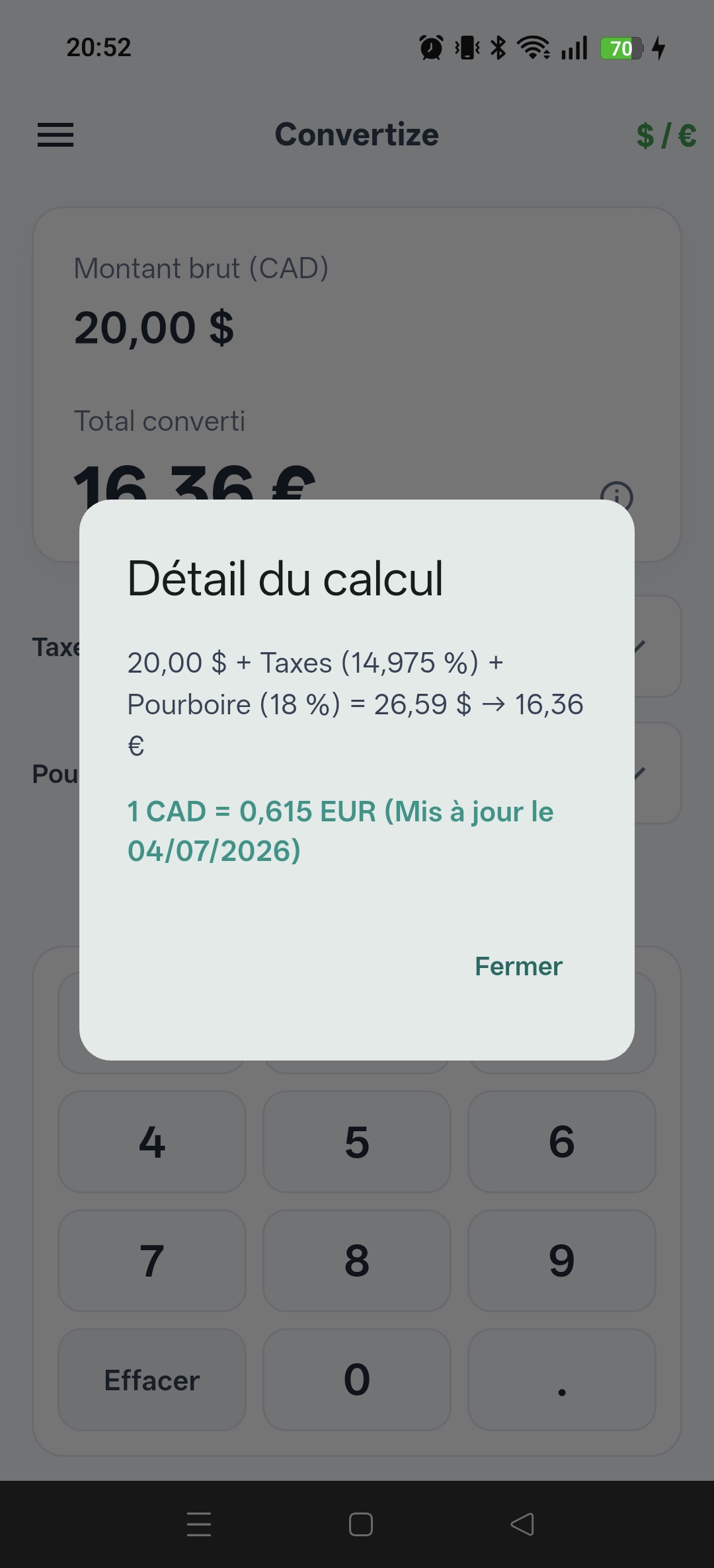Open the hamburger drawer menu
Screen dimensions: 714x1568
56,135
